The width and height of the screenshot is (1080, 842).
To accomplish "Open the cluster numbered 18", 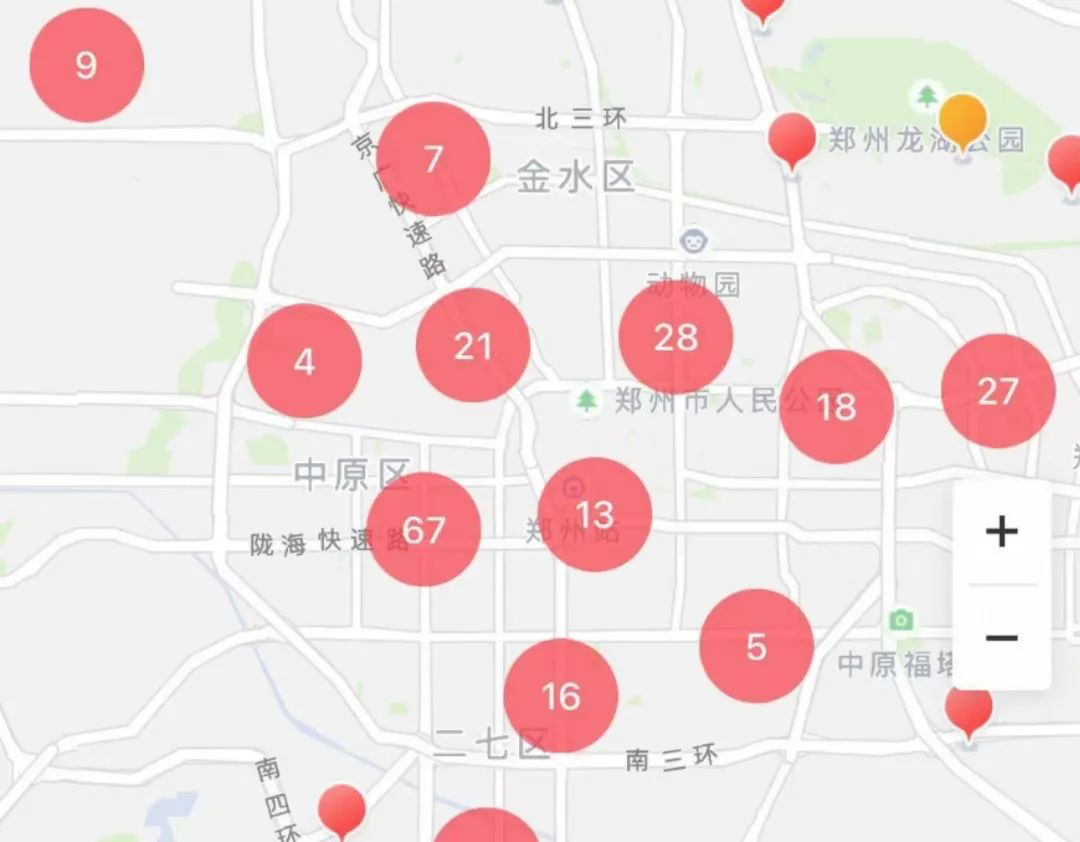I will coord(836,407).
